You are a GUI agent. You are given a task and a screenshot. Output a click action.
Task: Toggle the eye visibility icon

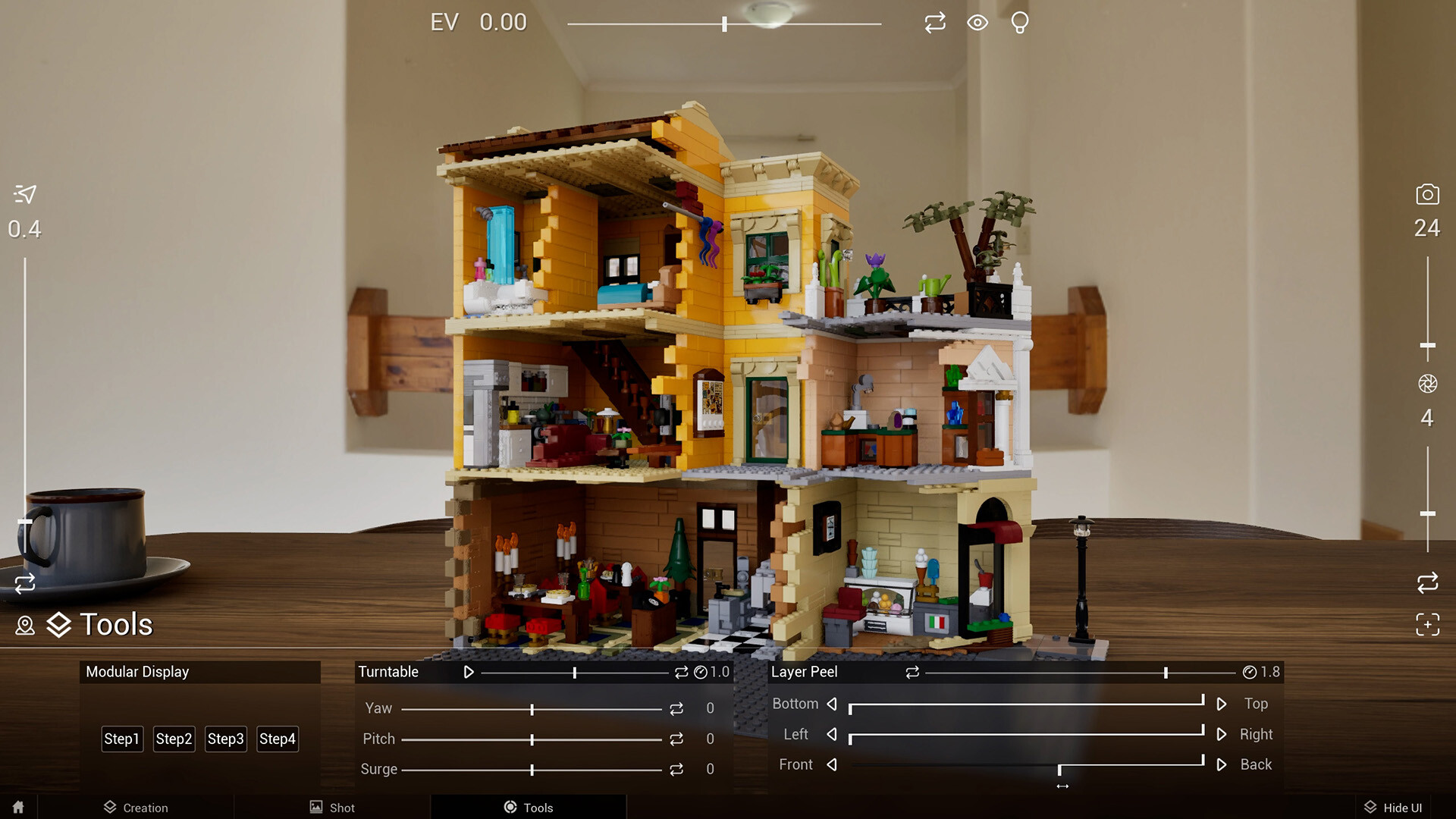tap(977, 23)
